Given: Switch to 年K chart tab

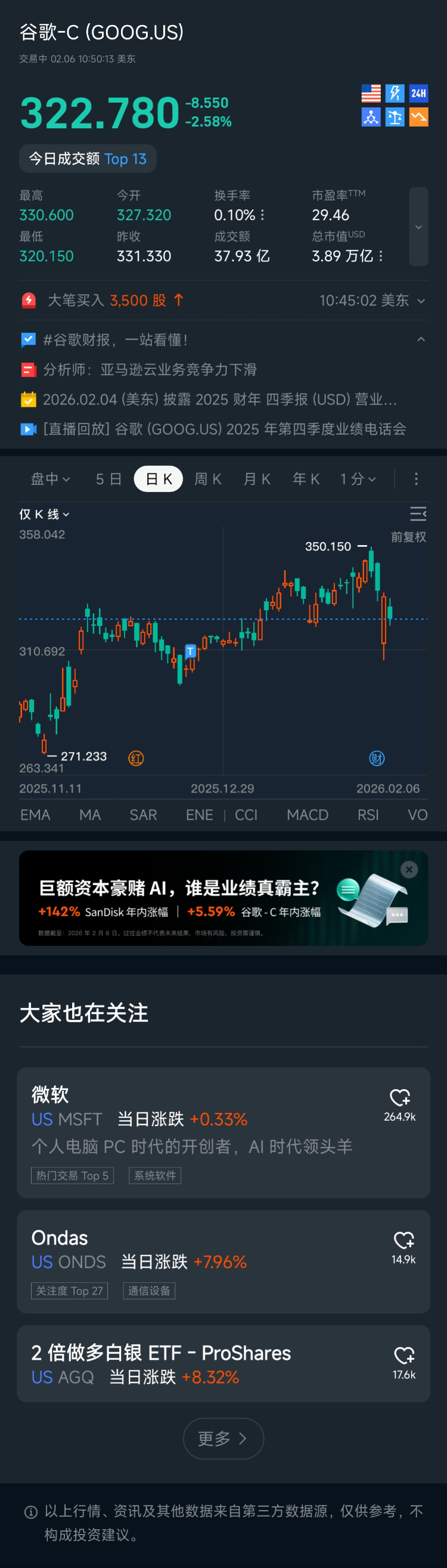Looking at the screenshot, I should [306, 479].
